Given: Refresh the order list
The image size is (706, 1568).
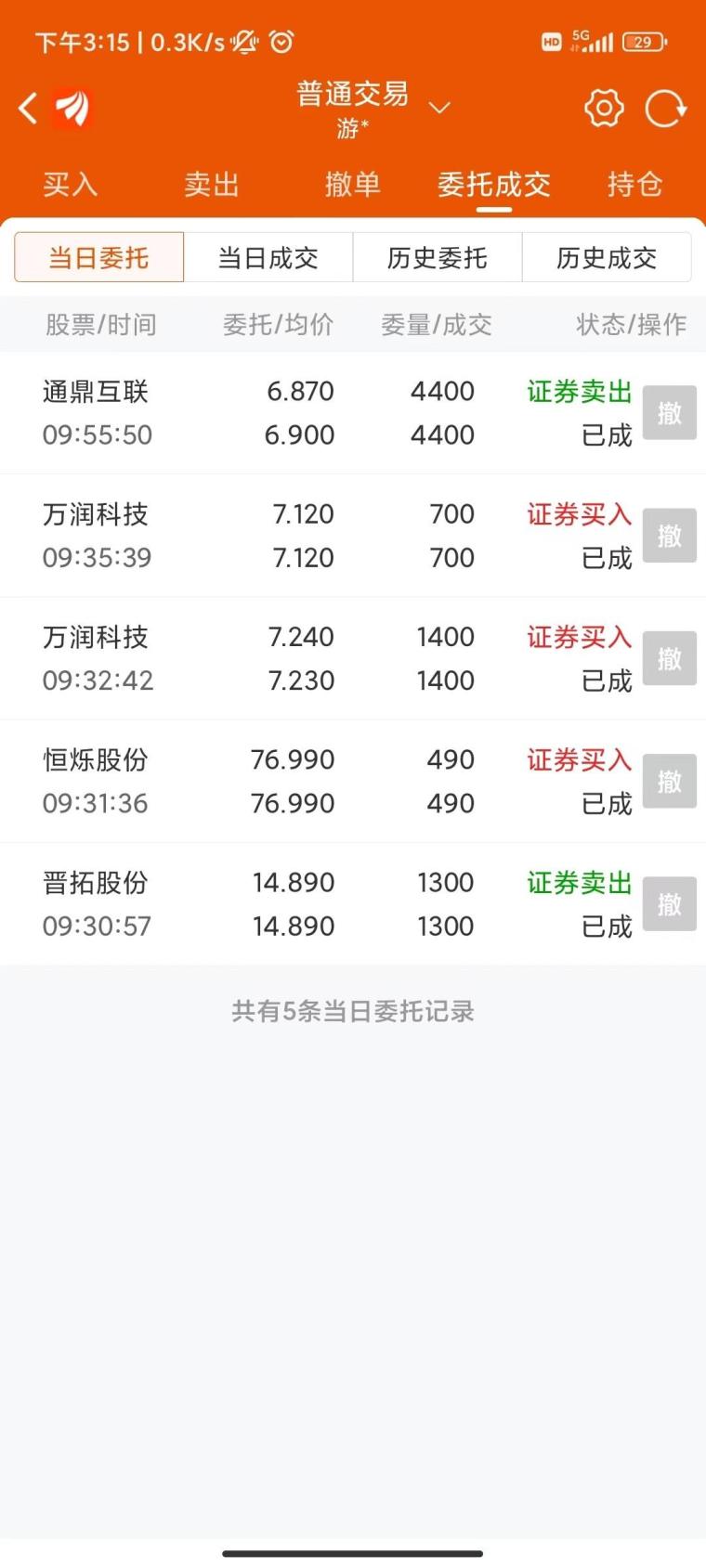Looking at the screenshot, I should click(x=665, y=109).
